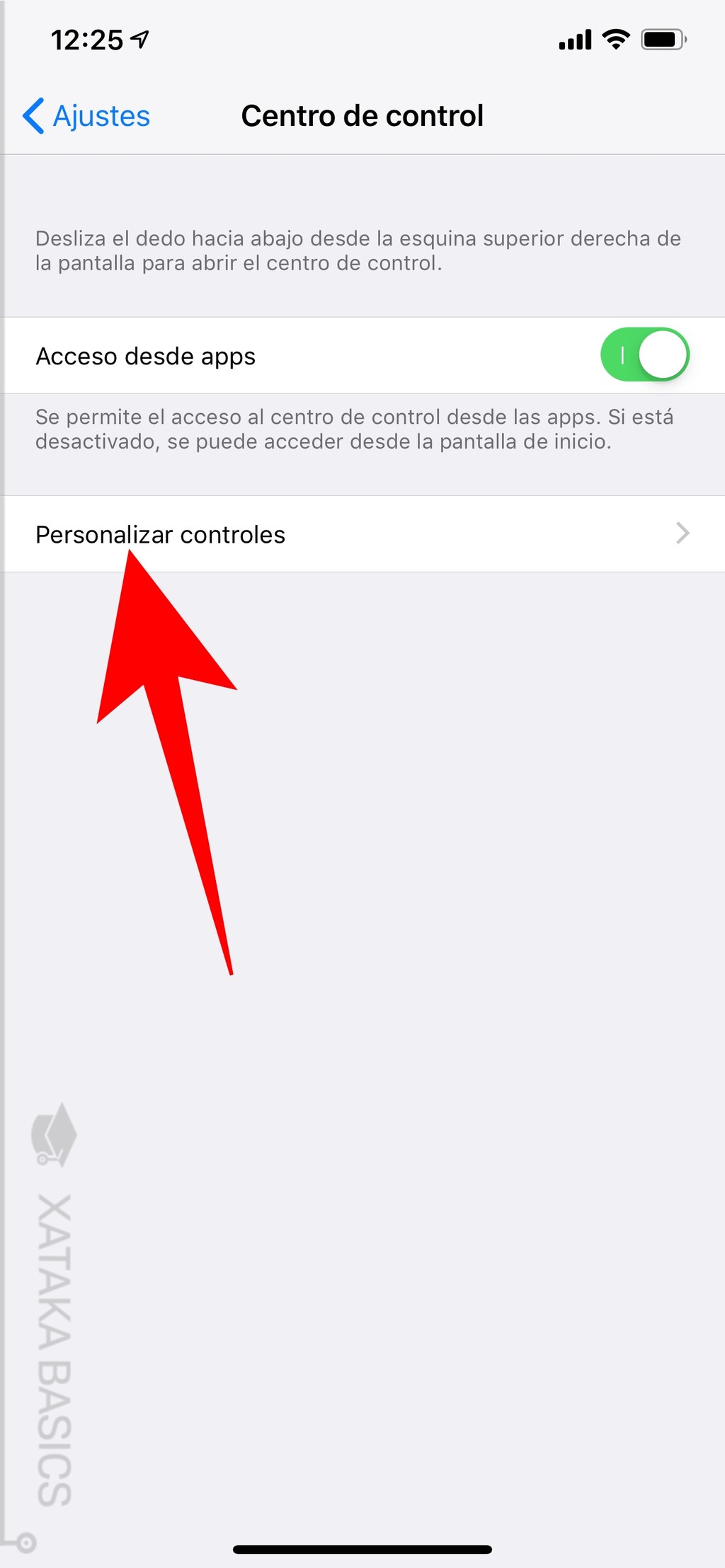Tap the Wi-Fi signal icon
The width and height of the screenshot is (725, 1568).
[x=615, y=40]
